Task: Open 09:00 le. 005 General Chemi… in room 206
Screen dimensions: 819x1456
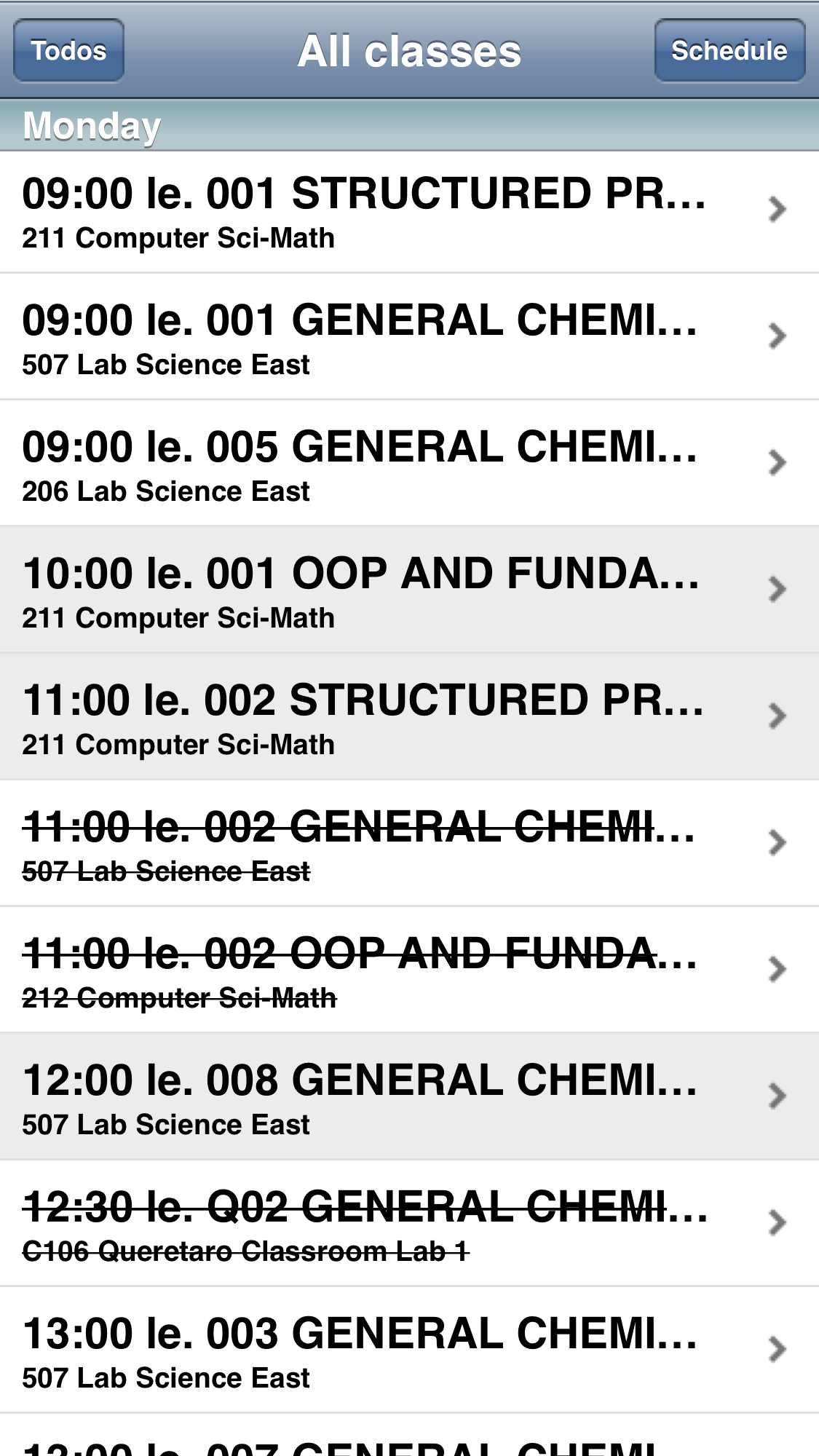Action: (409, 464)
